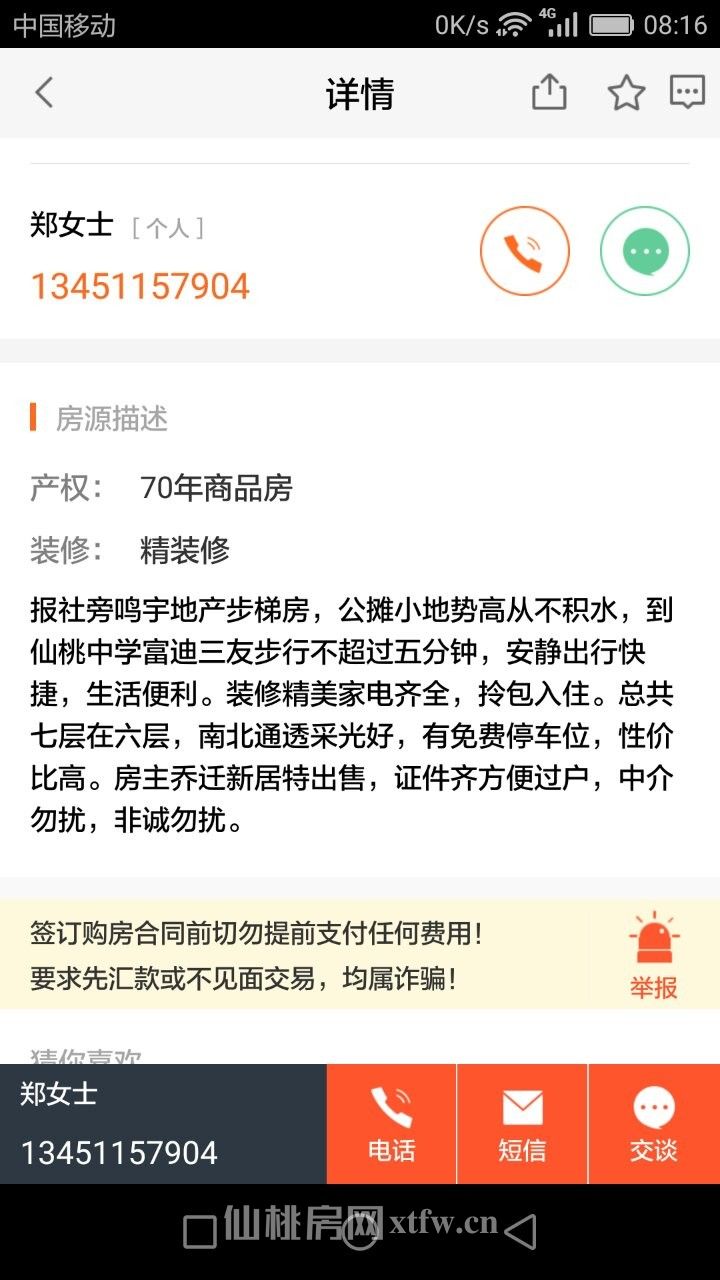Select the phone number 13451157904
This screenshot has width=720, height=1280.
(x=140, y=287)
